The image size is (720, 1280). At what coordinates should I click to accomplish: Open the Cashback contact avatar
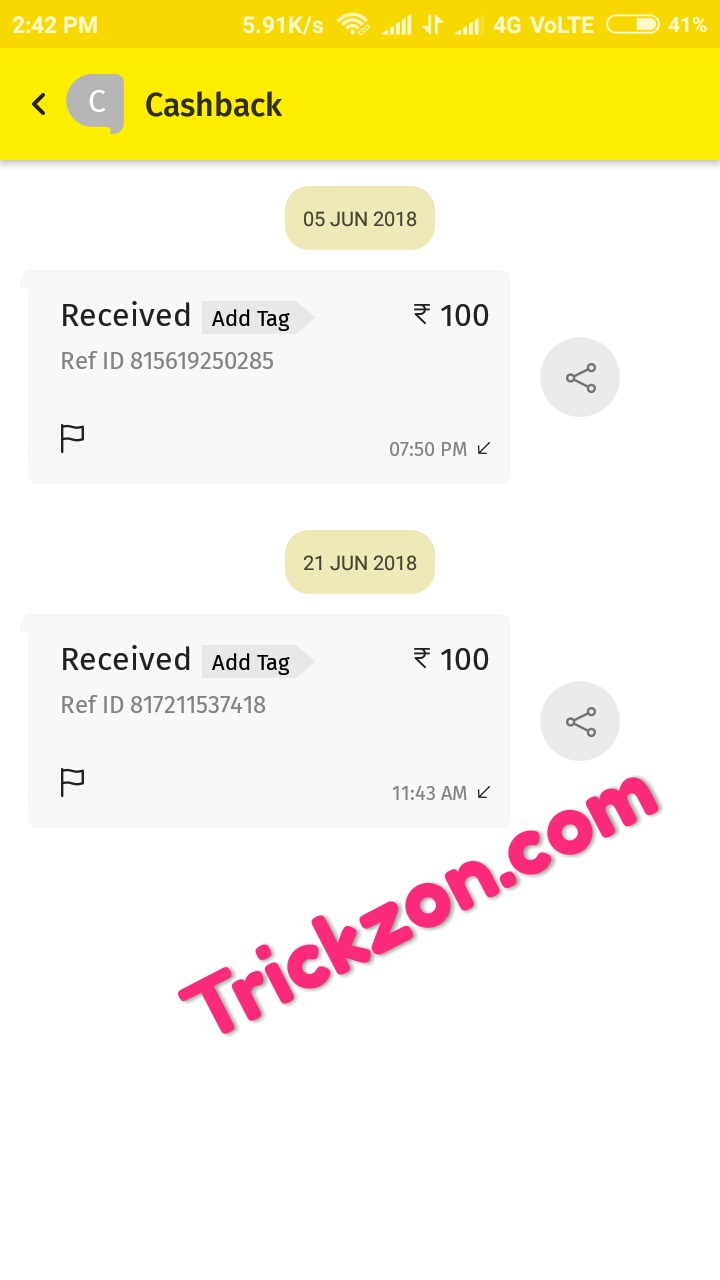[x=96, y=103]
